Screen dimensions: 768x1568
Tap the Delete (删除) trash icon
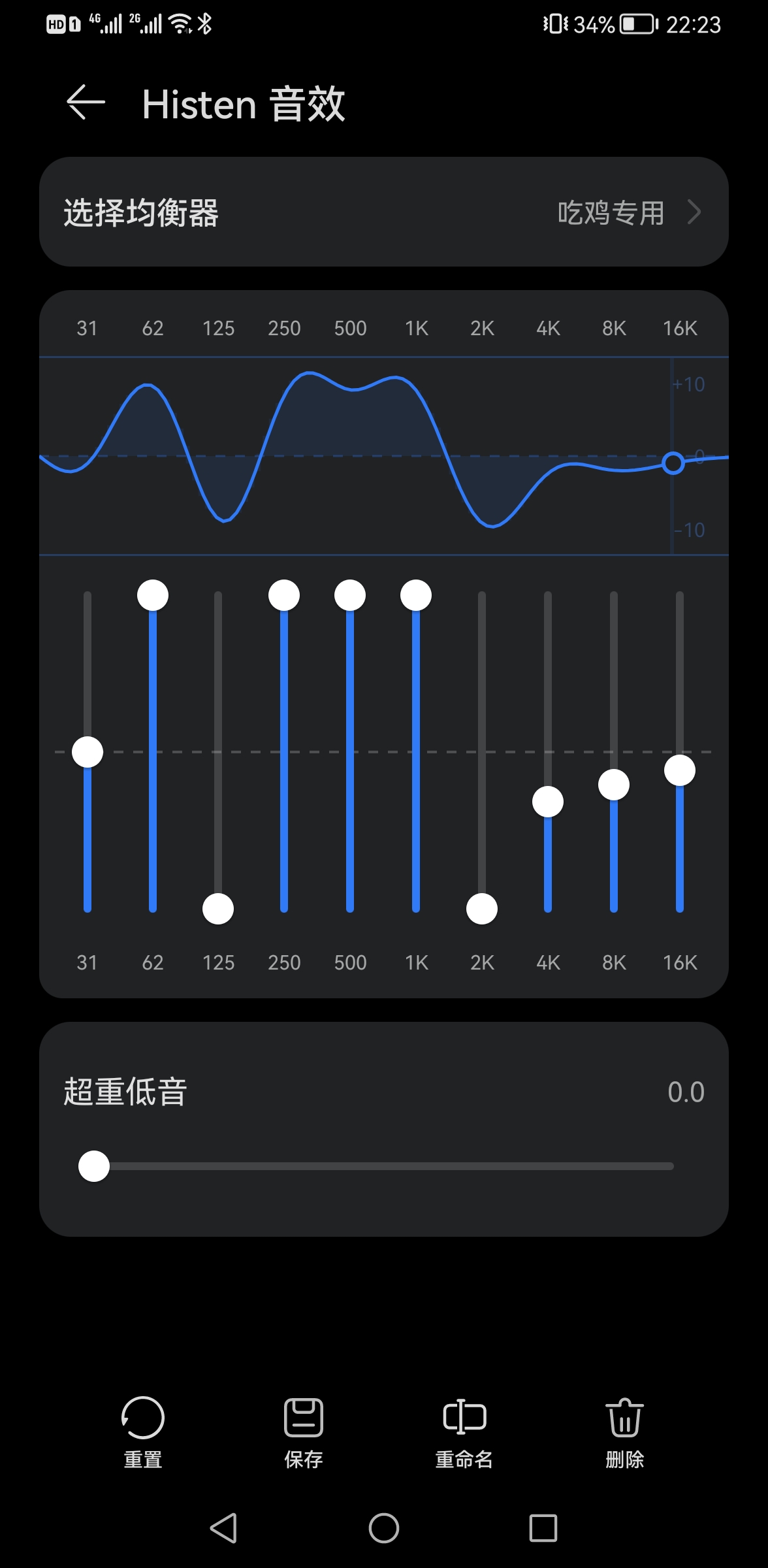point(624,1418)
